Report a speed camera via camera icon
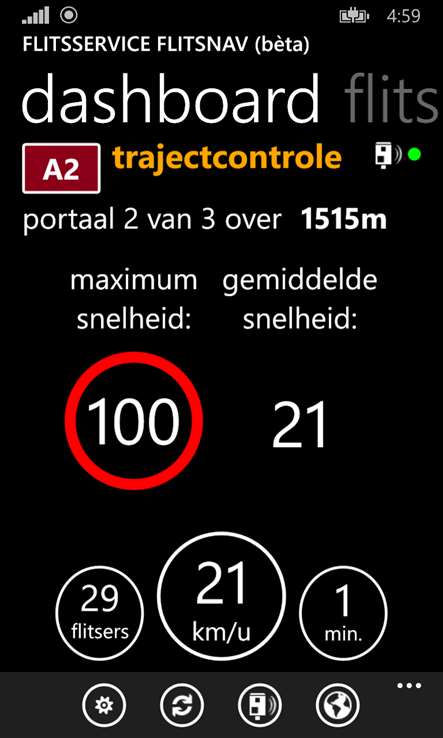Viewport: 443px width, 738px height. [260, 706]
